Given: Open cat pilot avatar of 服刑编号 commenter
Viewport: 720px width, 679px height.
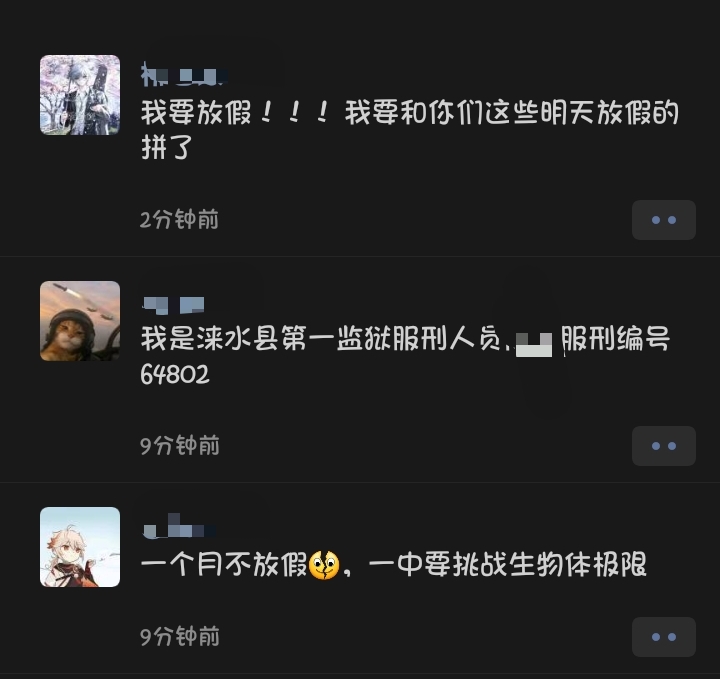Looking at the screenshot, I should [80, 321].
